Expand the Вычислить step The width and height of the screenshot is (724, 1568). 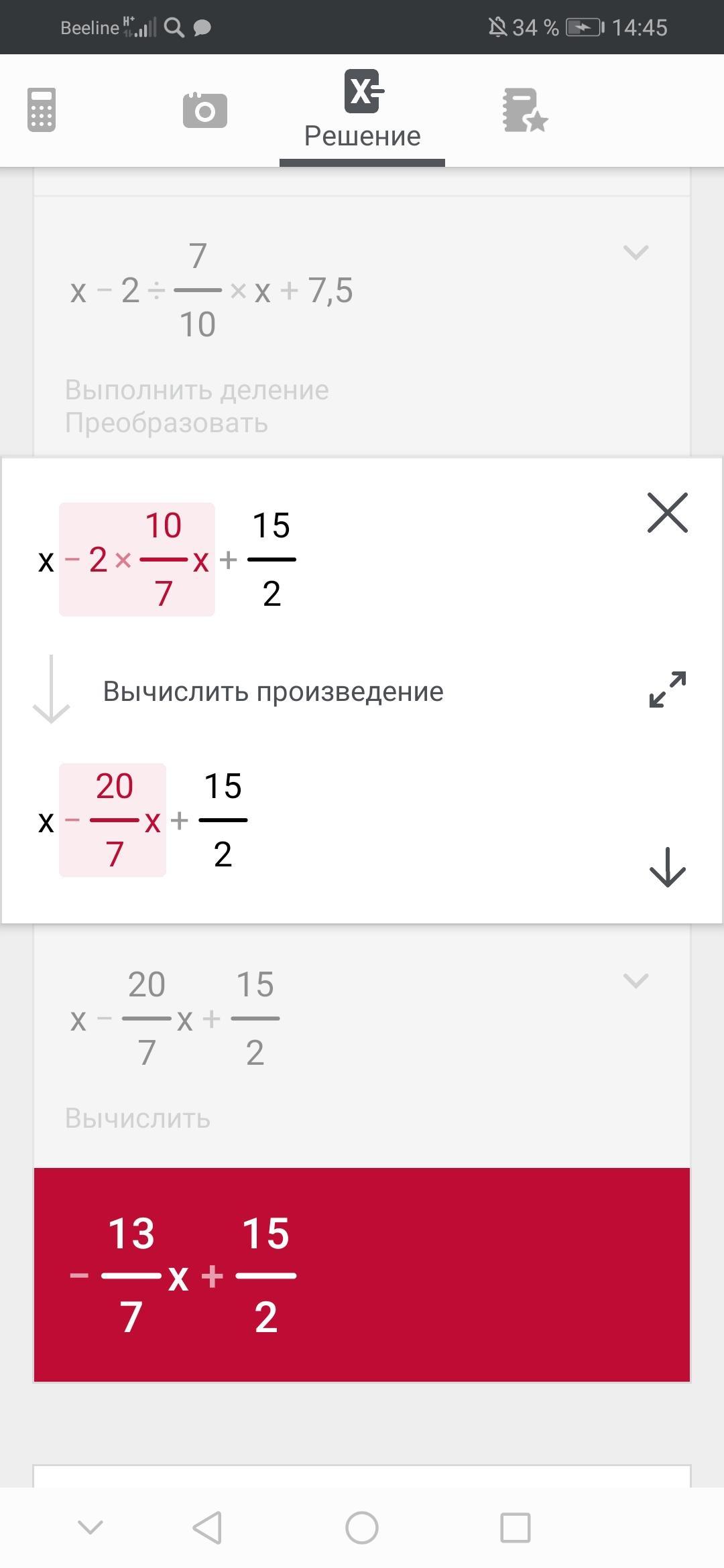(636, 981)
